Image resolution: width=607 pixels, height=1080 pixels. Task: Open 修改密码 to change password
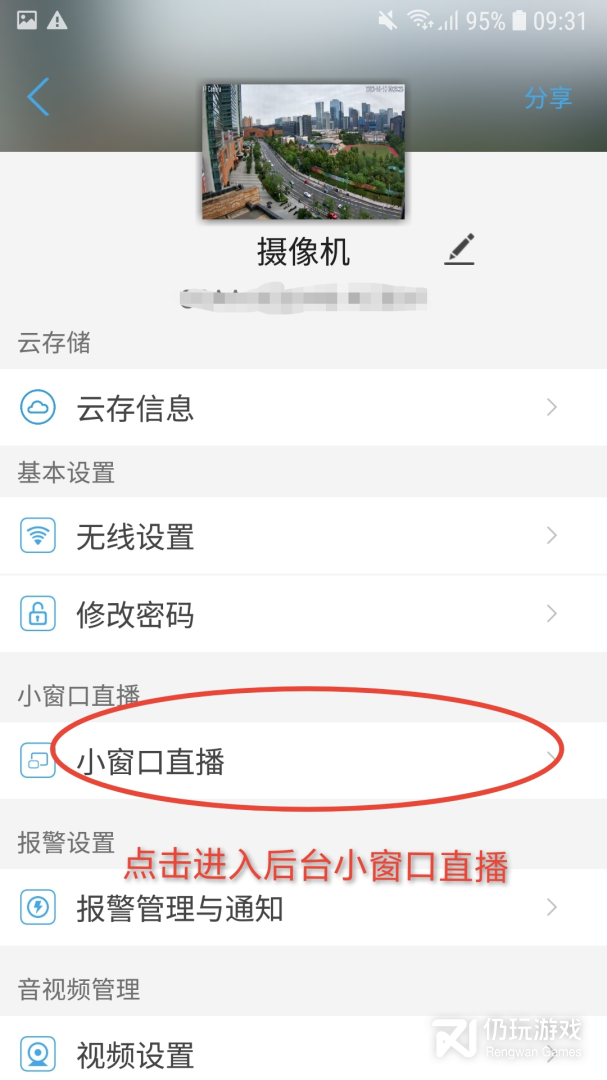tap(303, 614)
